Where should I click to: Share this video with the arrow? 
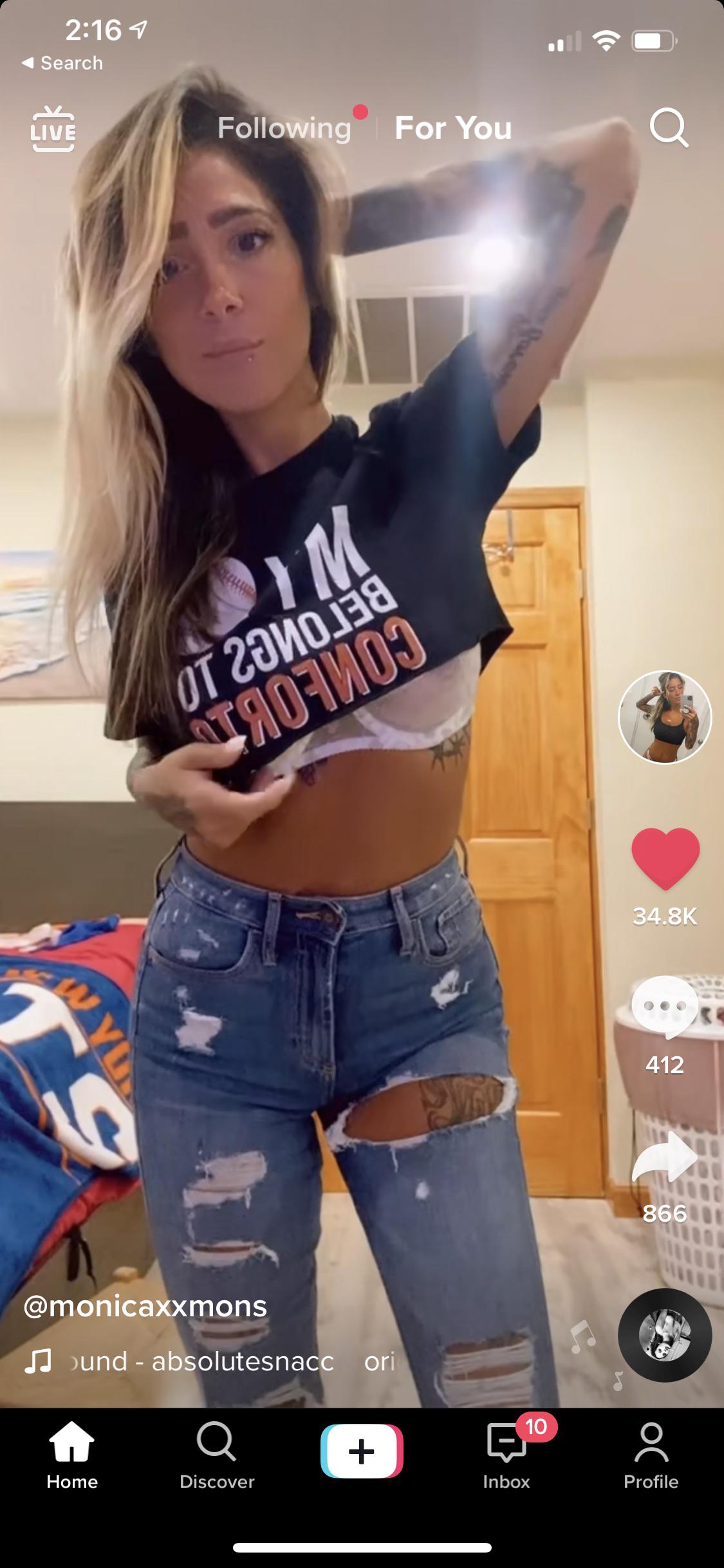tap(665, 1157)
